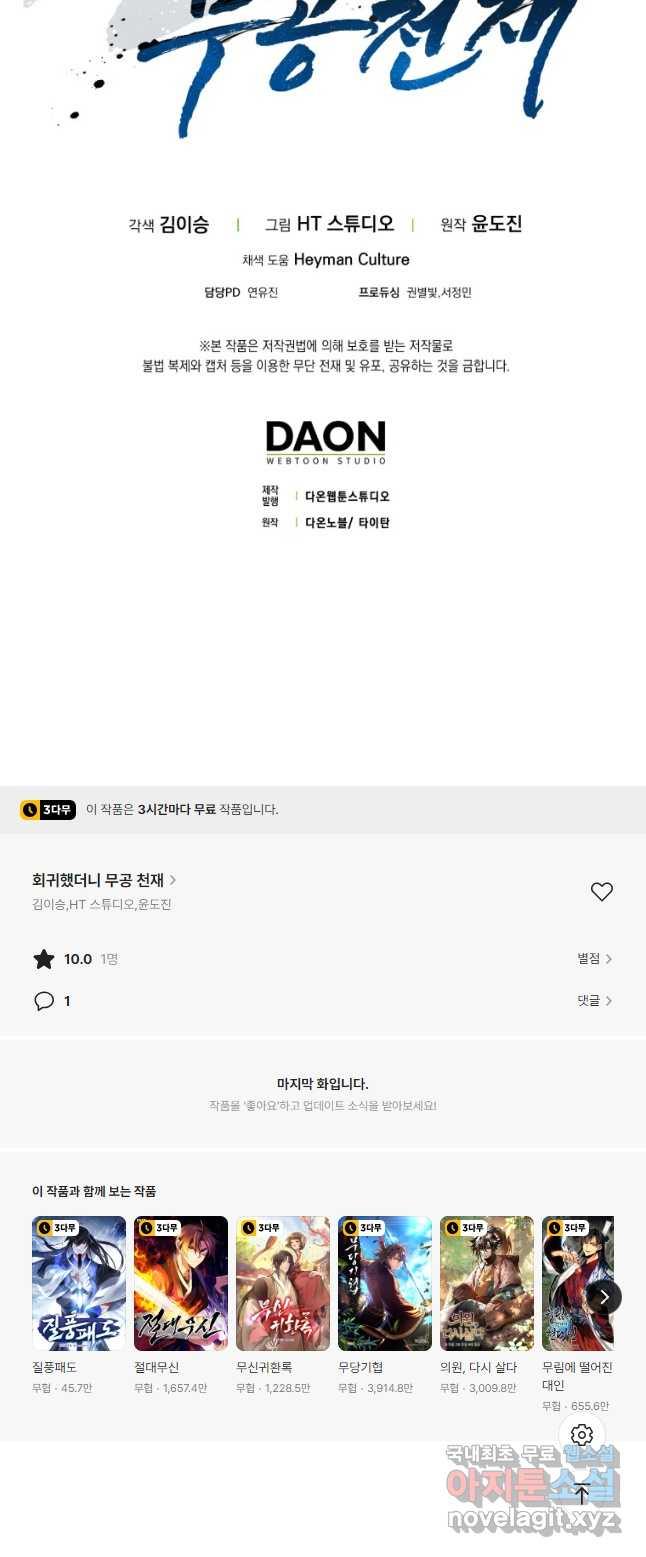Open the 무신귀환록 webtoon card

[x=283, y=1283]
